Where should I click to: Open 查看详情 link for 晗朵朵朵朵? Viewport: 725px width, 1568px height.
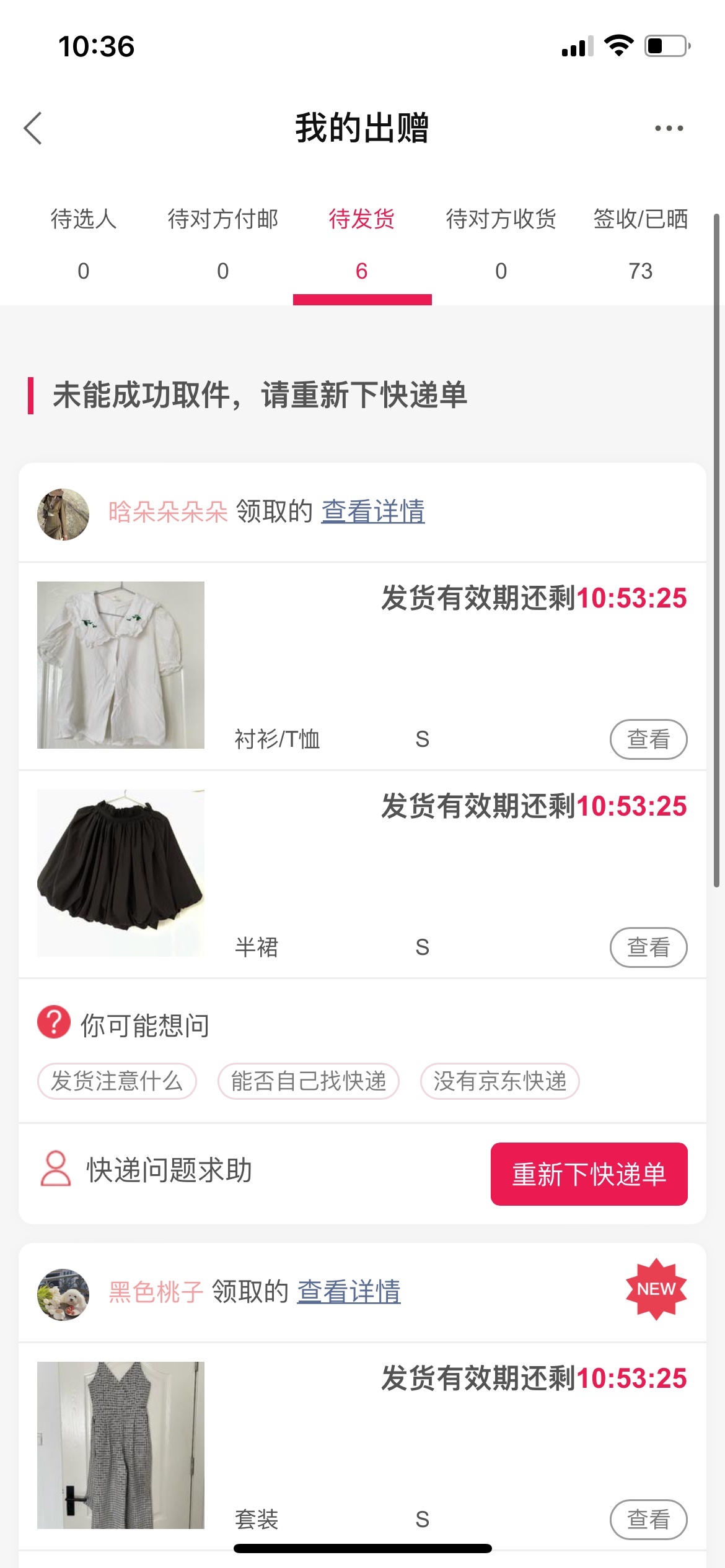[372, 512]
